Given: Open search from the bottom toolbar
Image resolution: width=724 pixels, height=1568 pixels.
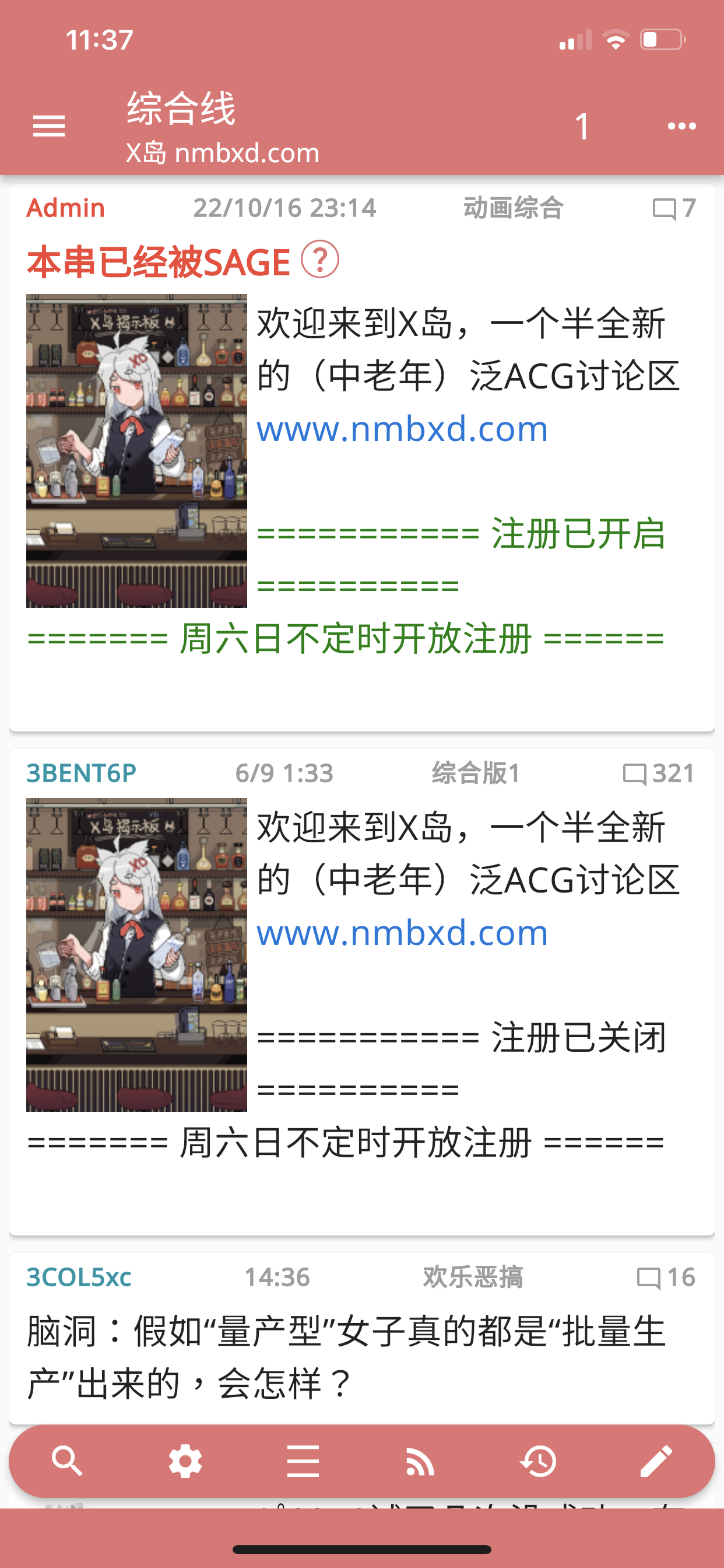Looking at the screenshot, I should click(67, 1461).
